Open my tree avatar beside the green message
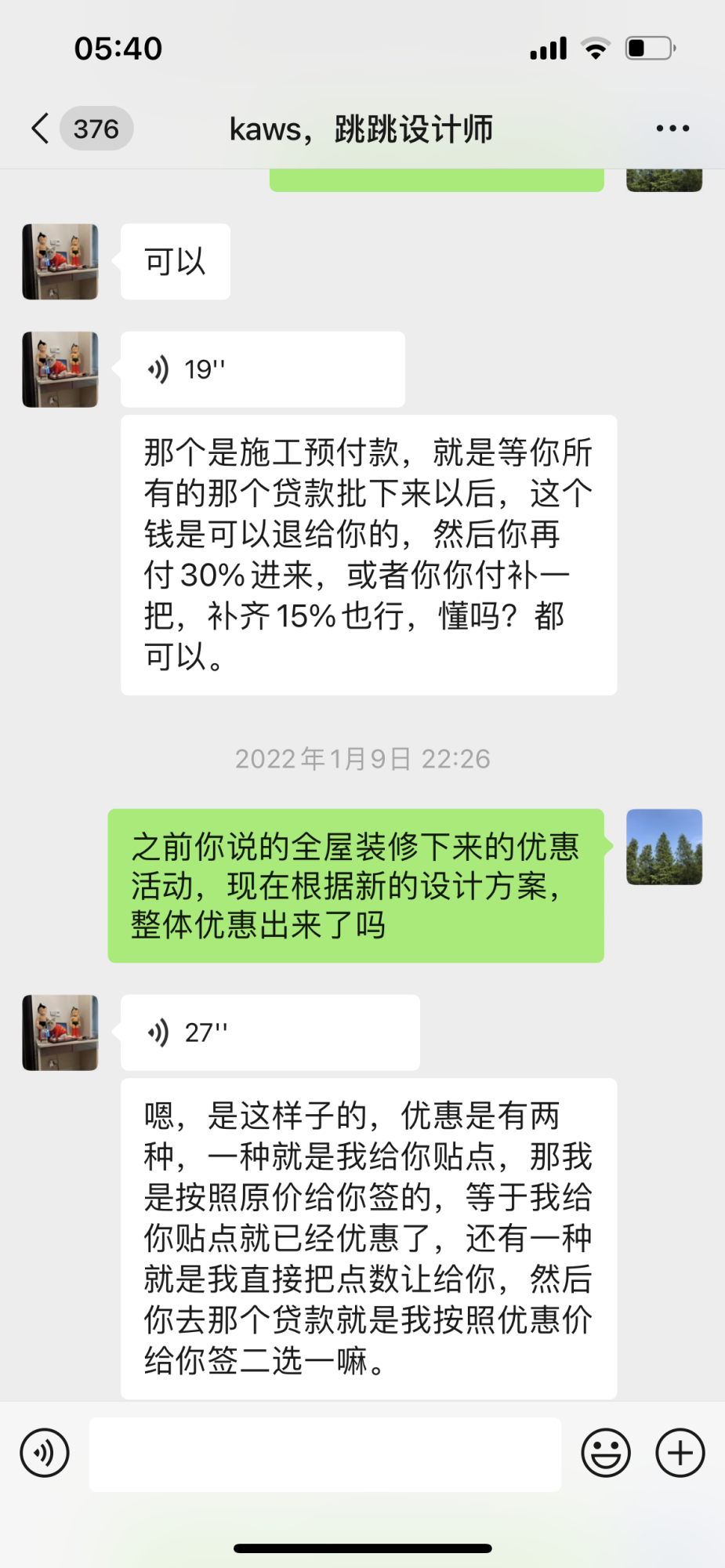Viewport: 725px width, 1568px height. pyautogui.click(x=664, y=847)
